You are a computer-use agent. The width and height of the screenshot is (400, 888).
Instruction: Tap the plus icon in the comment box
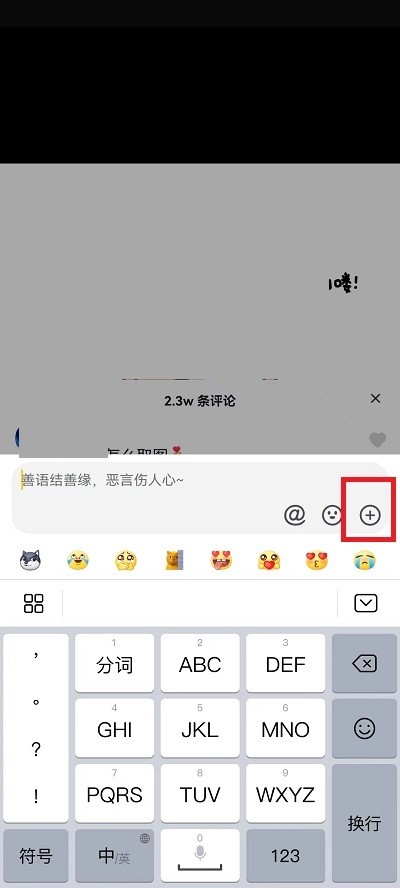pos(370,515)
